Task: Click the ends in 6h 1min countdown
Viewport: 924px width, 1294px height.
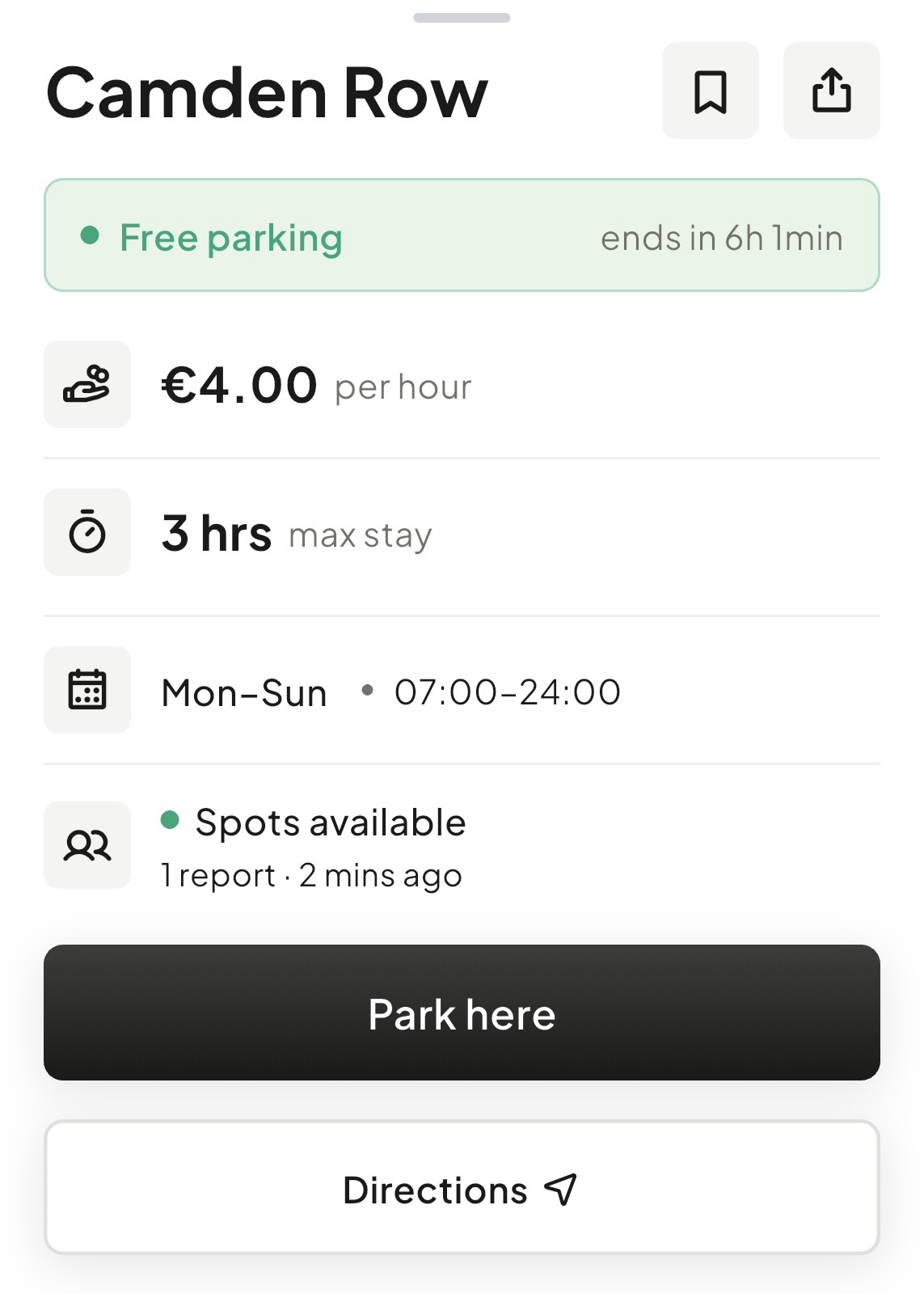Action: tap(722, 236)
